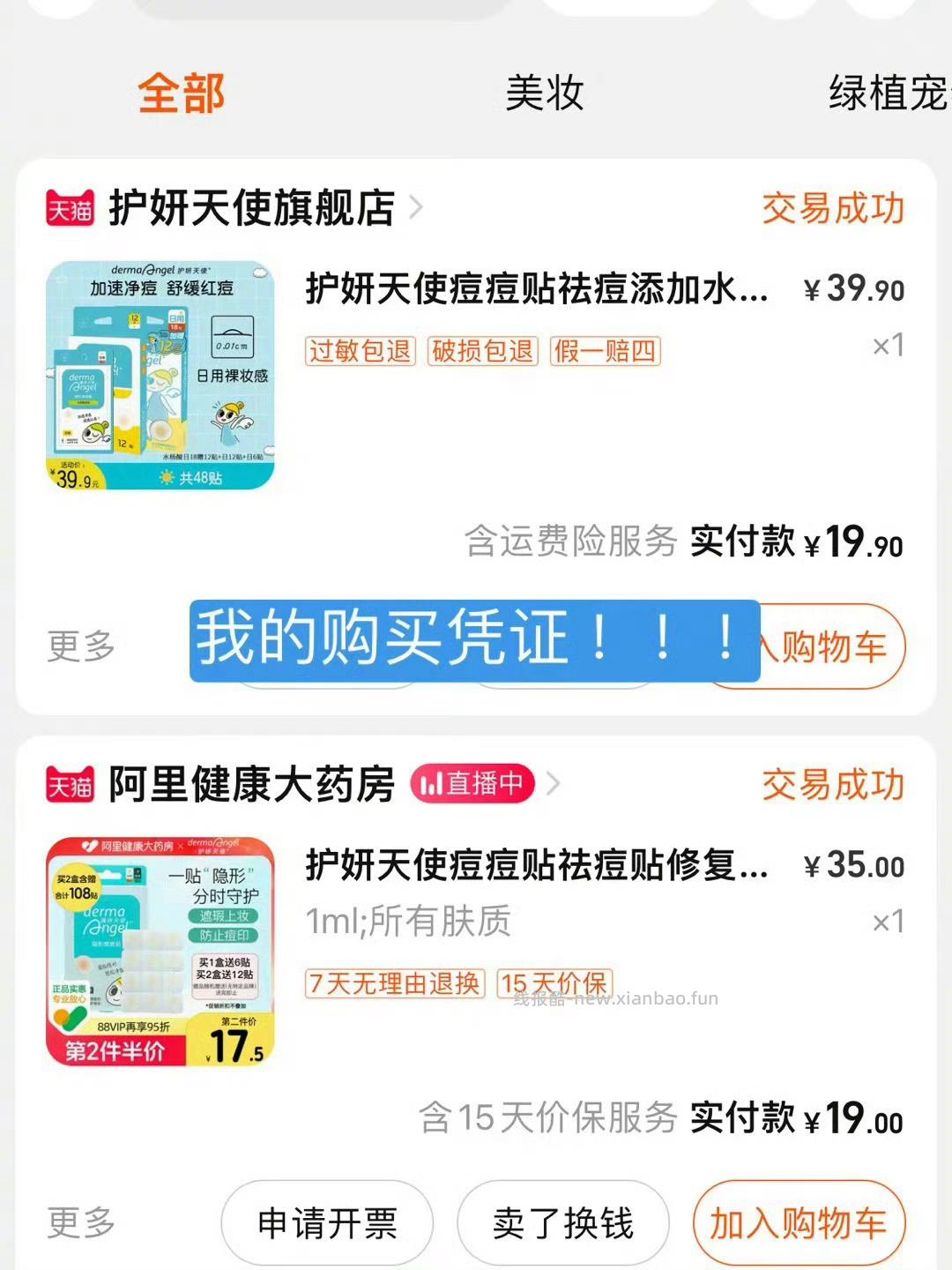Viewport: 952px width, 1270px height.
Task: Open the first order's product image
Action: pos(161,372)
